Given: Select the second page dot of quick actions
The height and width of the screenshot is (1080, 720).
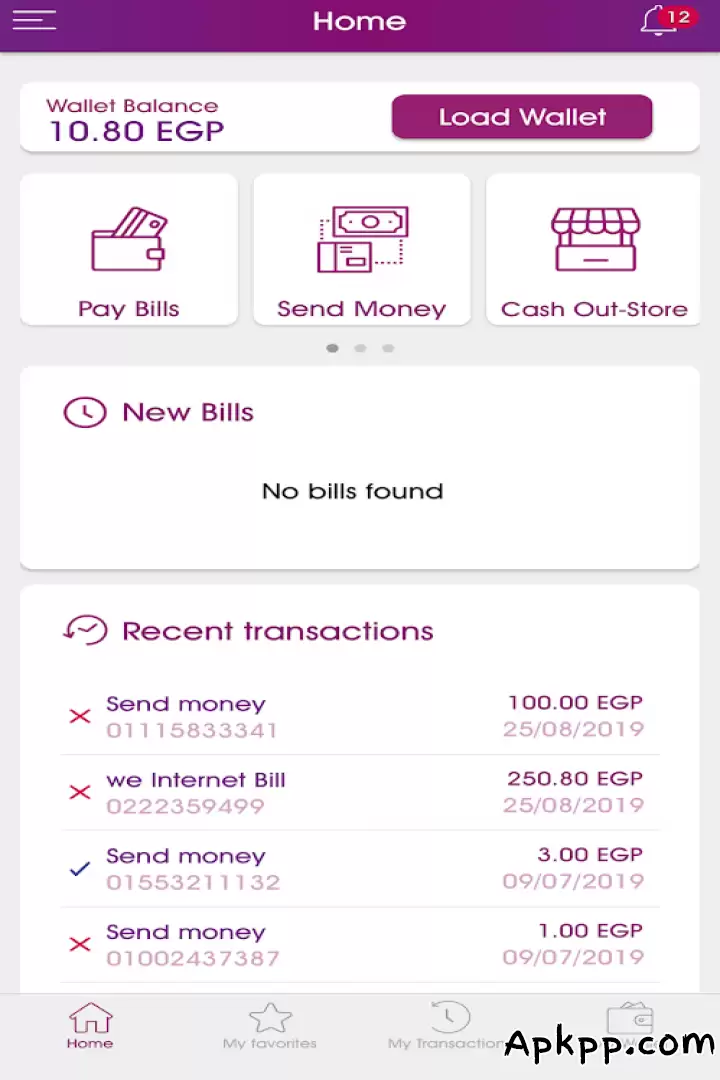Looking at the screenshot, I should (361, 348).
